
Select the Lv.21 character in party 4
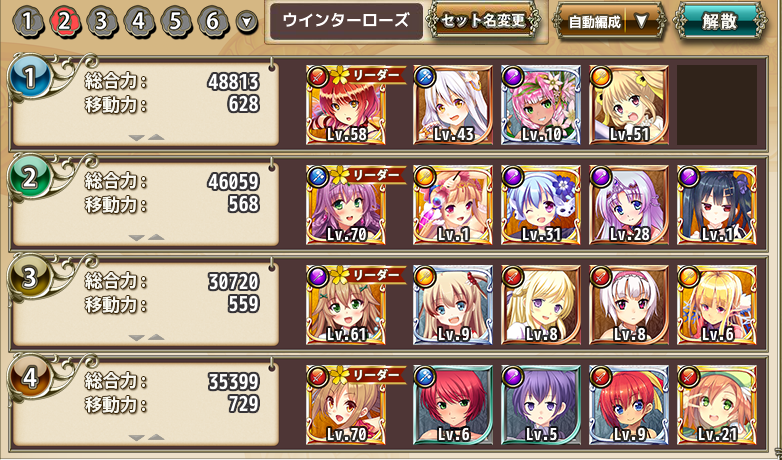pos(717,405)
